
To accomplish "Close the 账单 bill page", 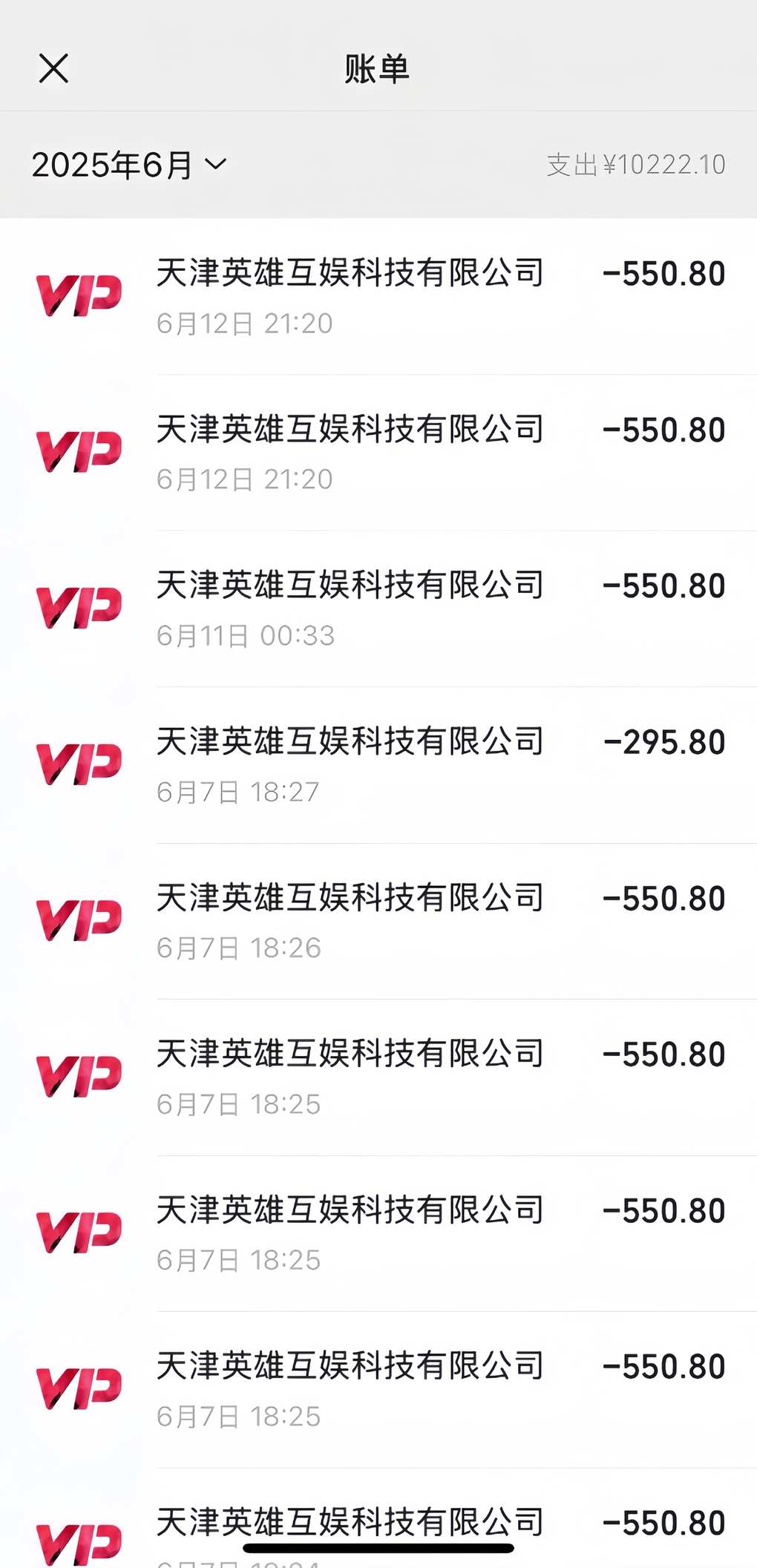I will [x=53, y=69].
